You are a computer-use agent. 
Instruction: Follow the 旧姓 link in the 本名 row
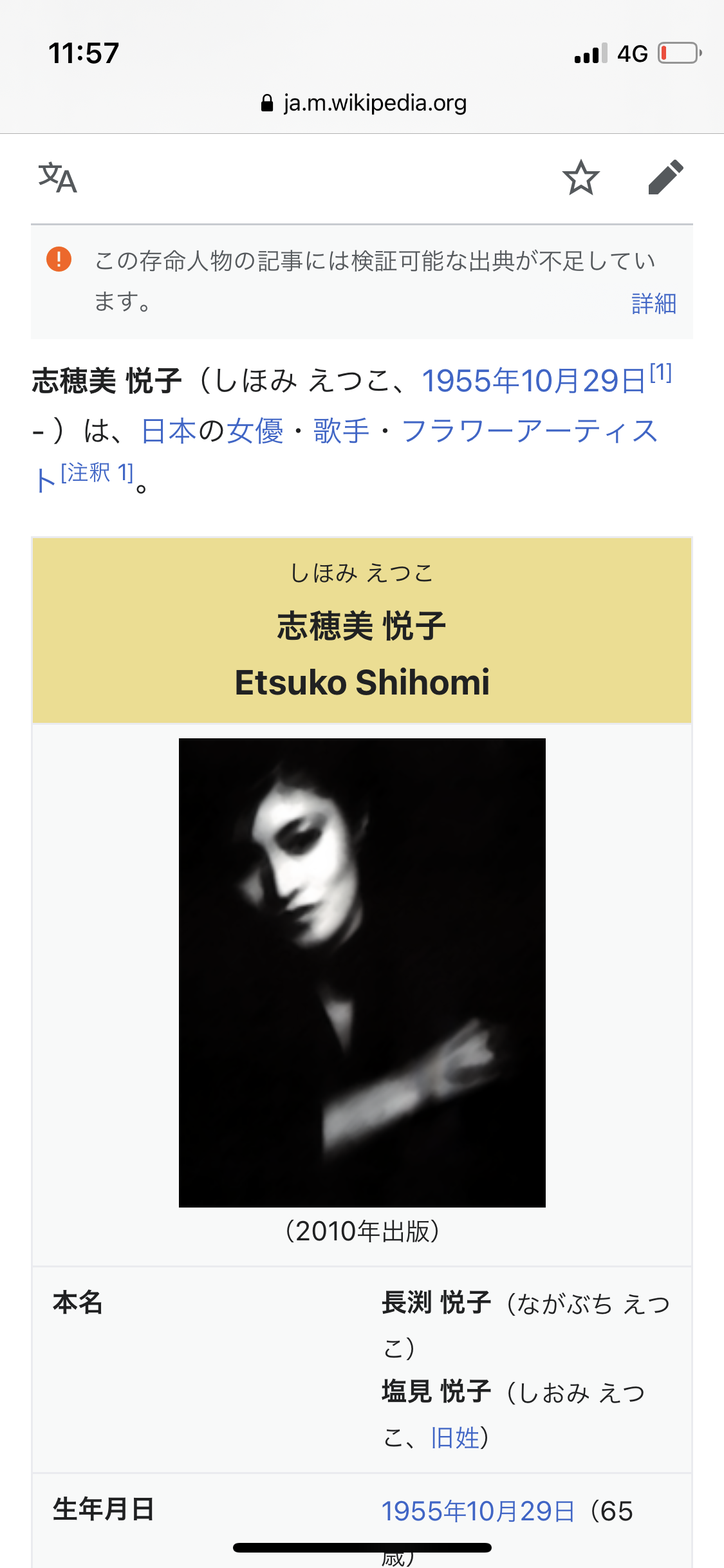[x=455, y=1437]
